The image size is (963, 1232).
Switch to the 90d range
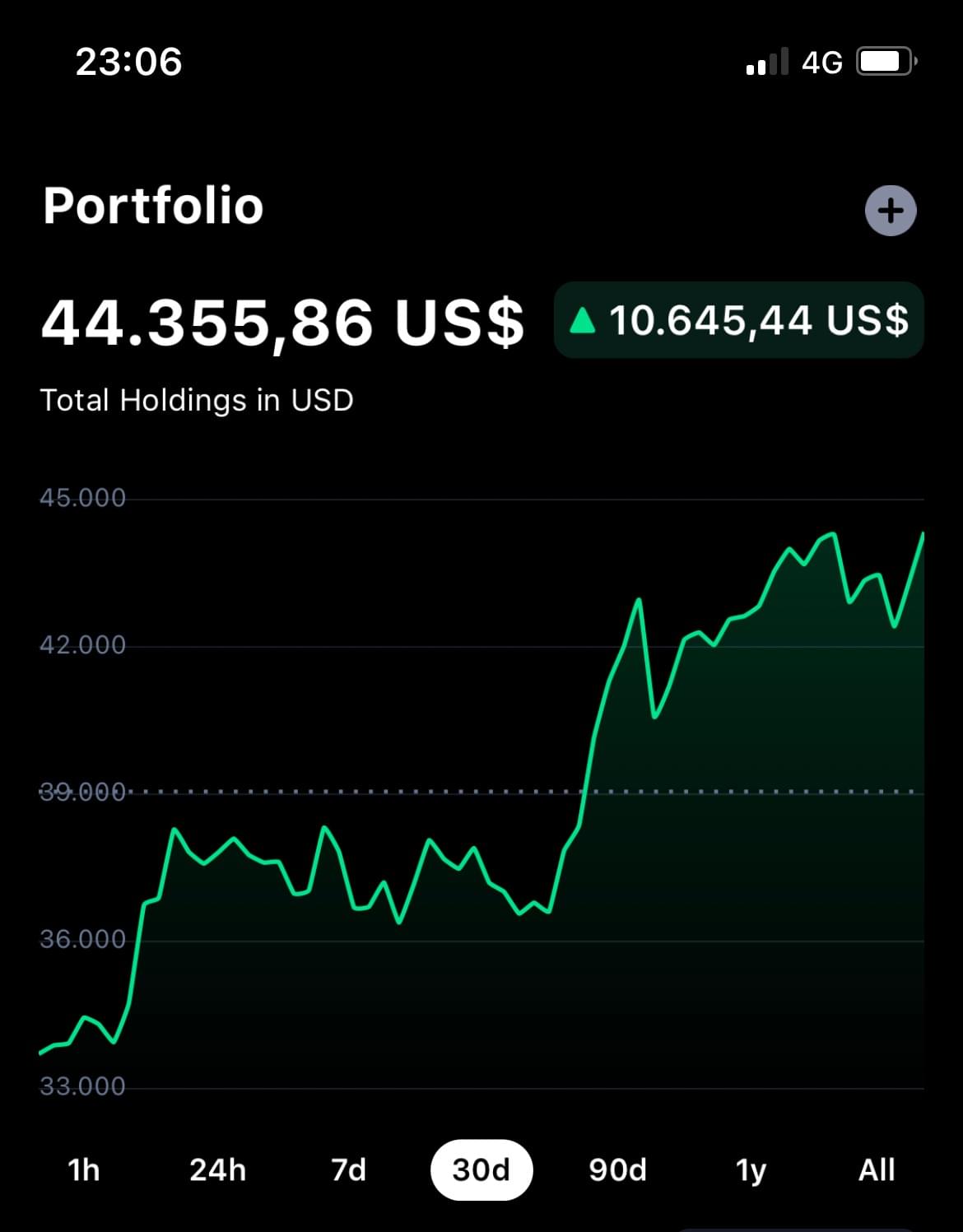coord(617,1169)
